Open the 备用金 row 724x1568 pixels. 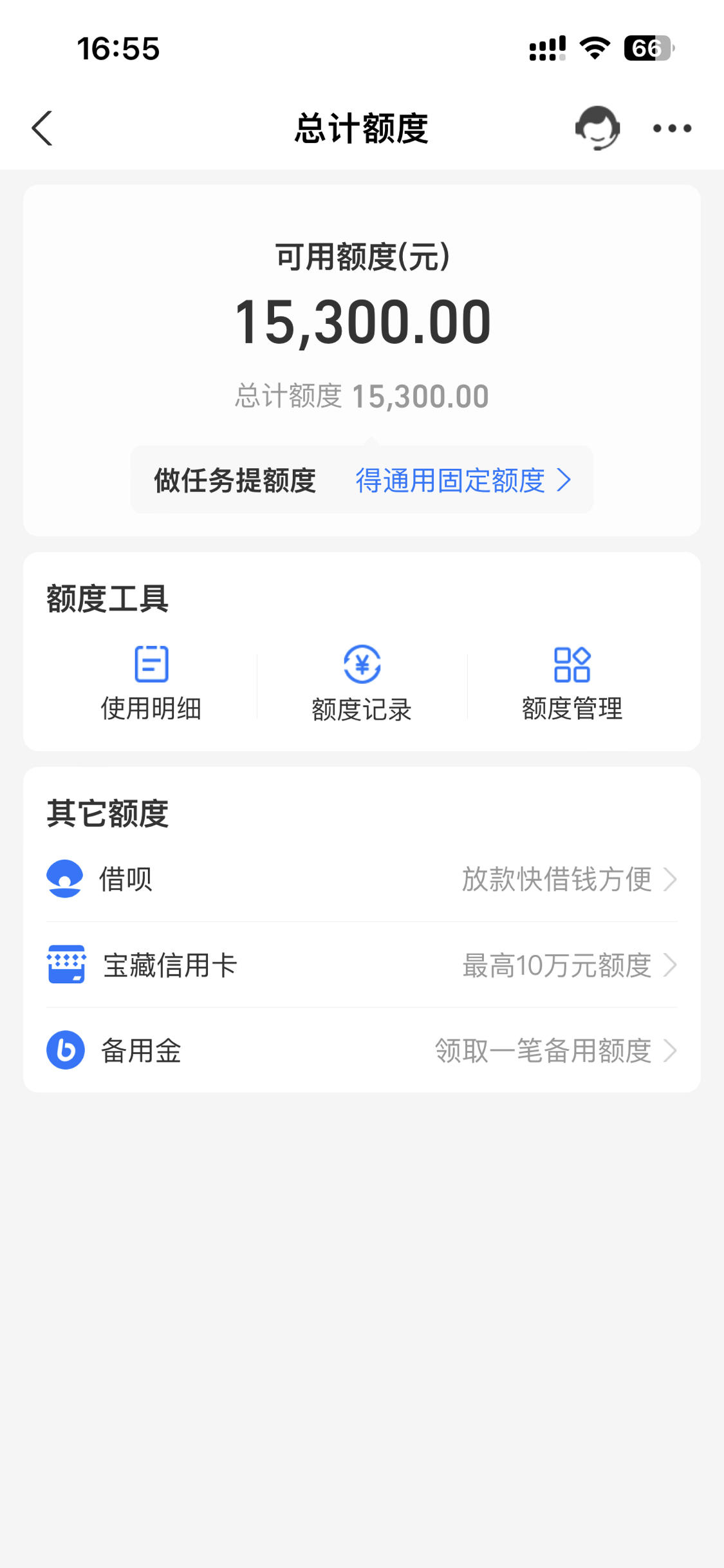[362, 1050]
